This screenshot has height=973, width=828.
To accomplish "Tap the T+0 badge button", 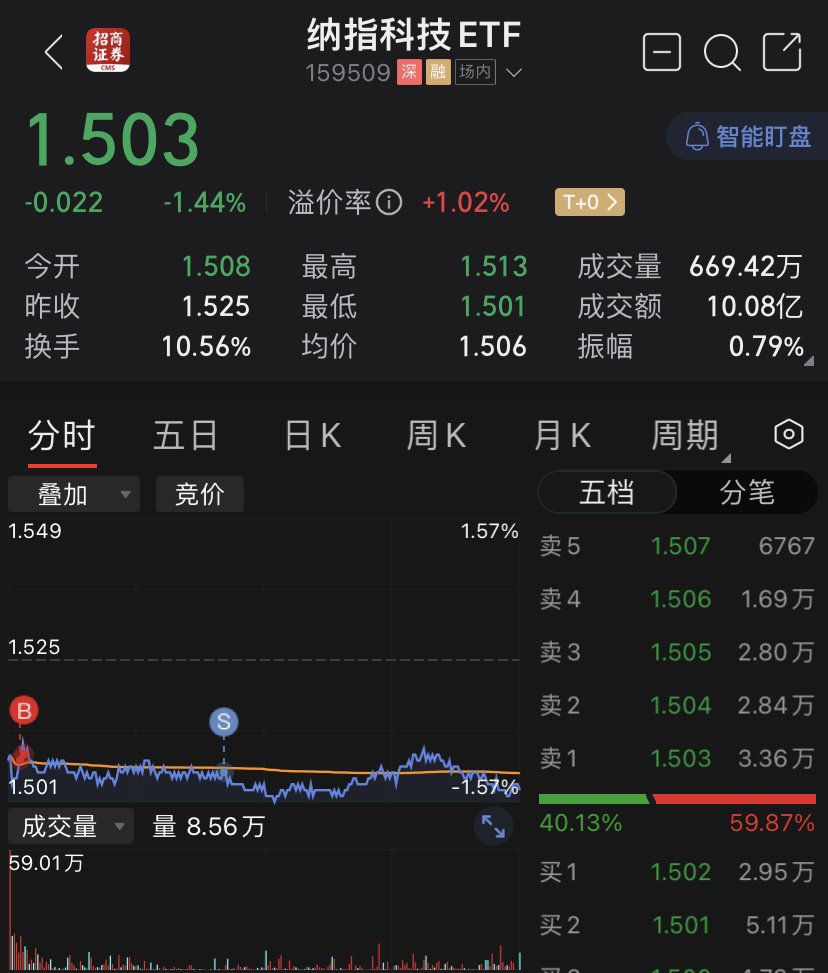I will tap(590, 202).
